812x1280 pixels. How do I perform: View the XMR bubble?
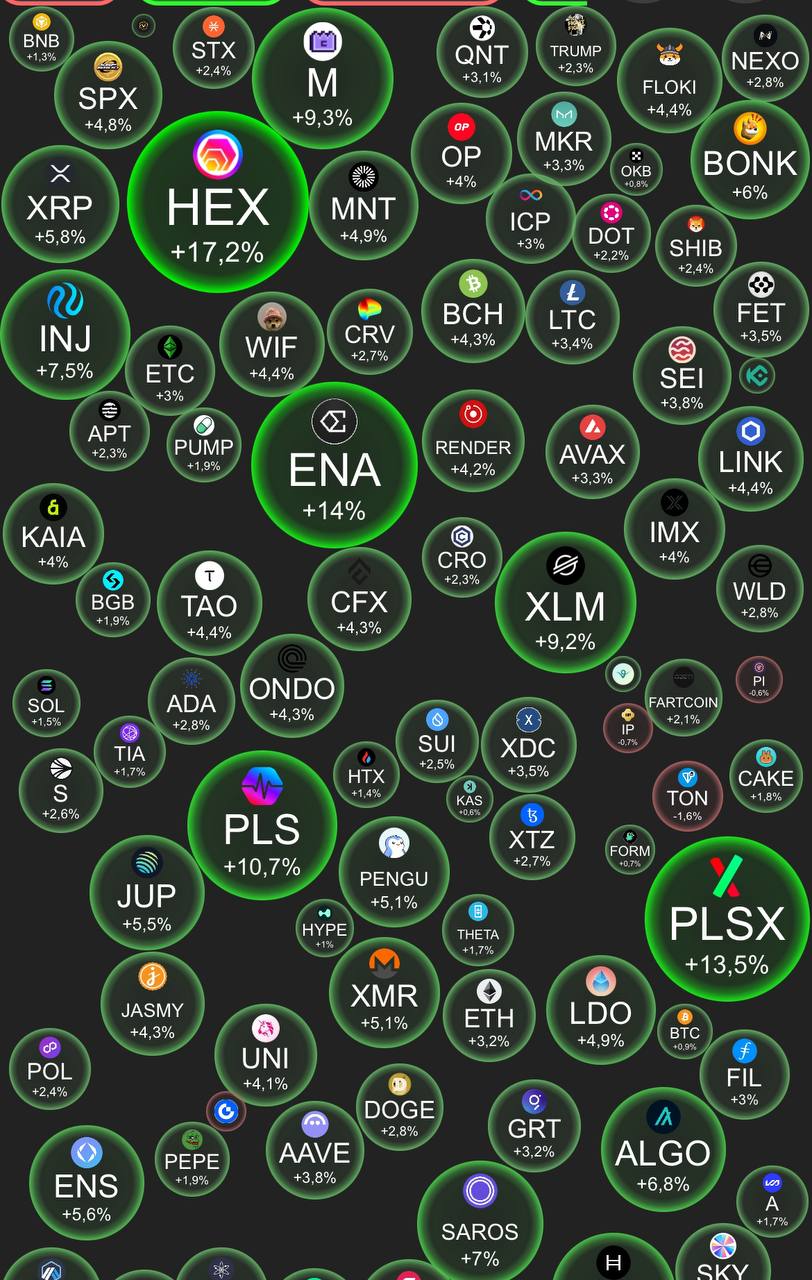tap(384, 993)
